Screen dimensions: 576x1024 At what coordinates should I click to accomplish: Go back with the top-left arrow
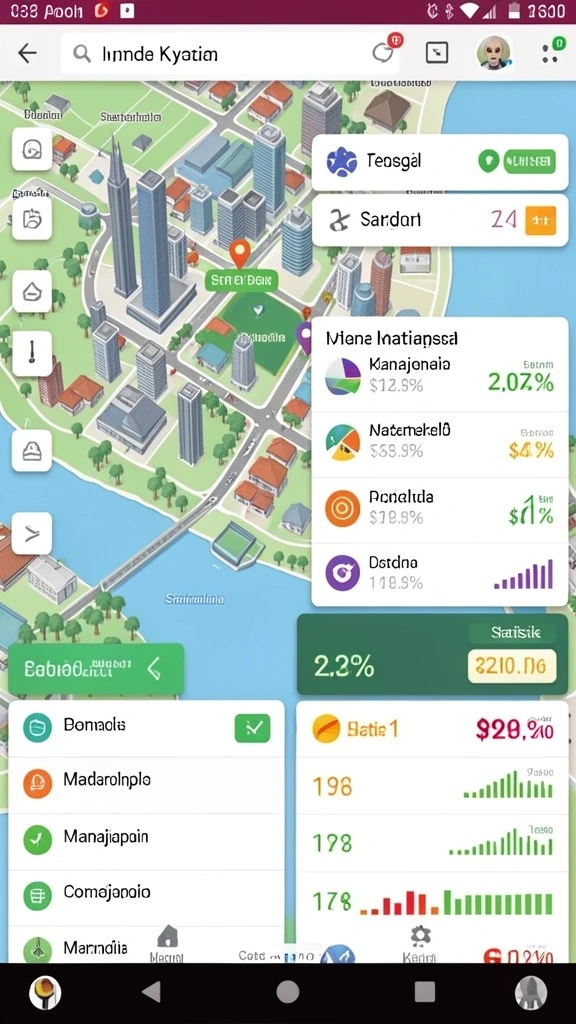[x=27, y=53]
